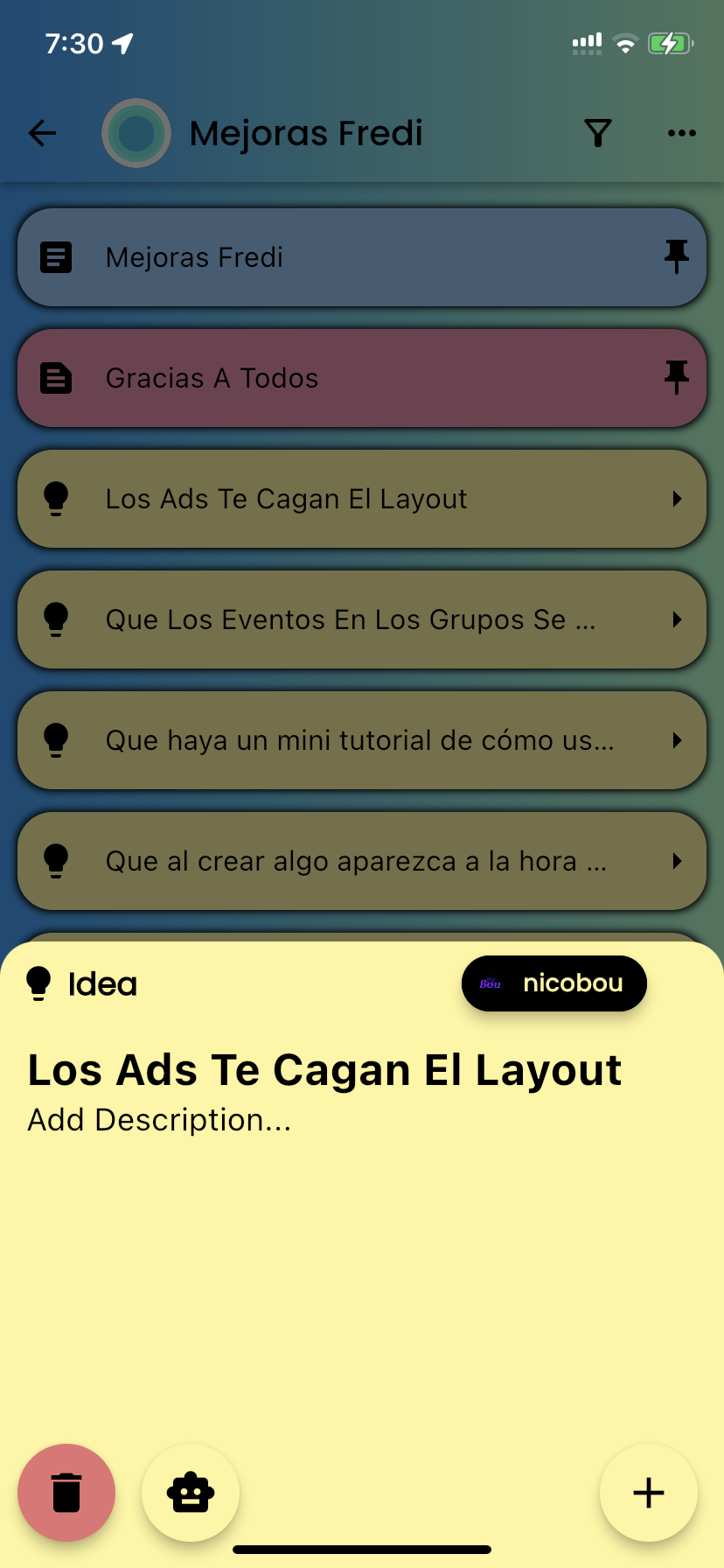
Task: Open the mini tutorial idea row
Action: coord(362,740)
